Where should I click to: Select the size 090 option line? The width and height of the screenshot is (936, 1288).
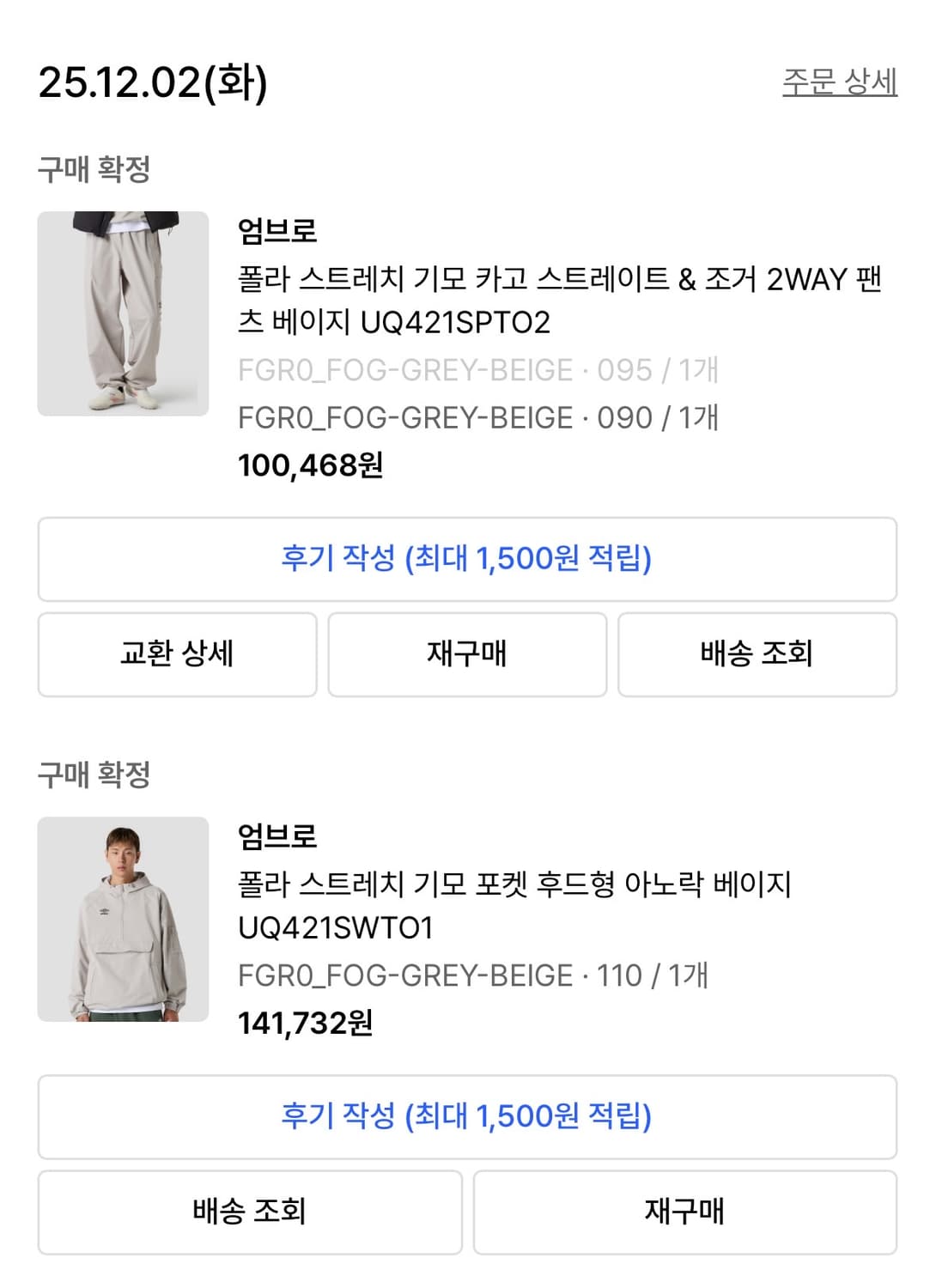coord(477,418)
